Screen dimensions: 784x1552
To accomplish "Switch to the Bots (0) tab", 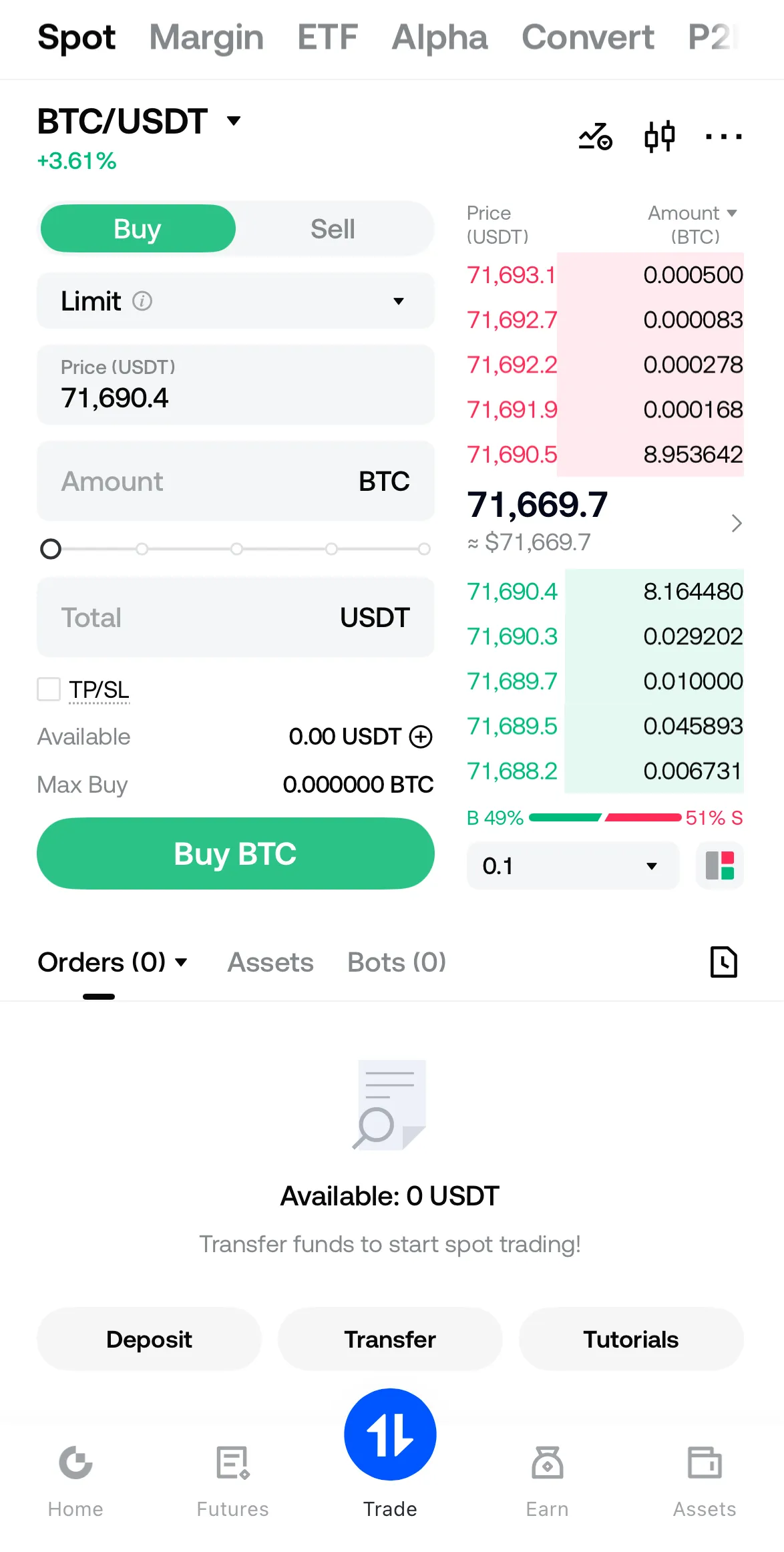I will 397,962.
